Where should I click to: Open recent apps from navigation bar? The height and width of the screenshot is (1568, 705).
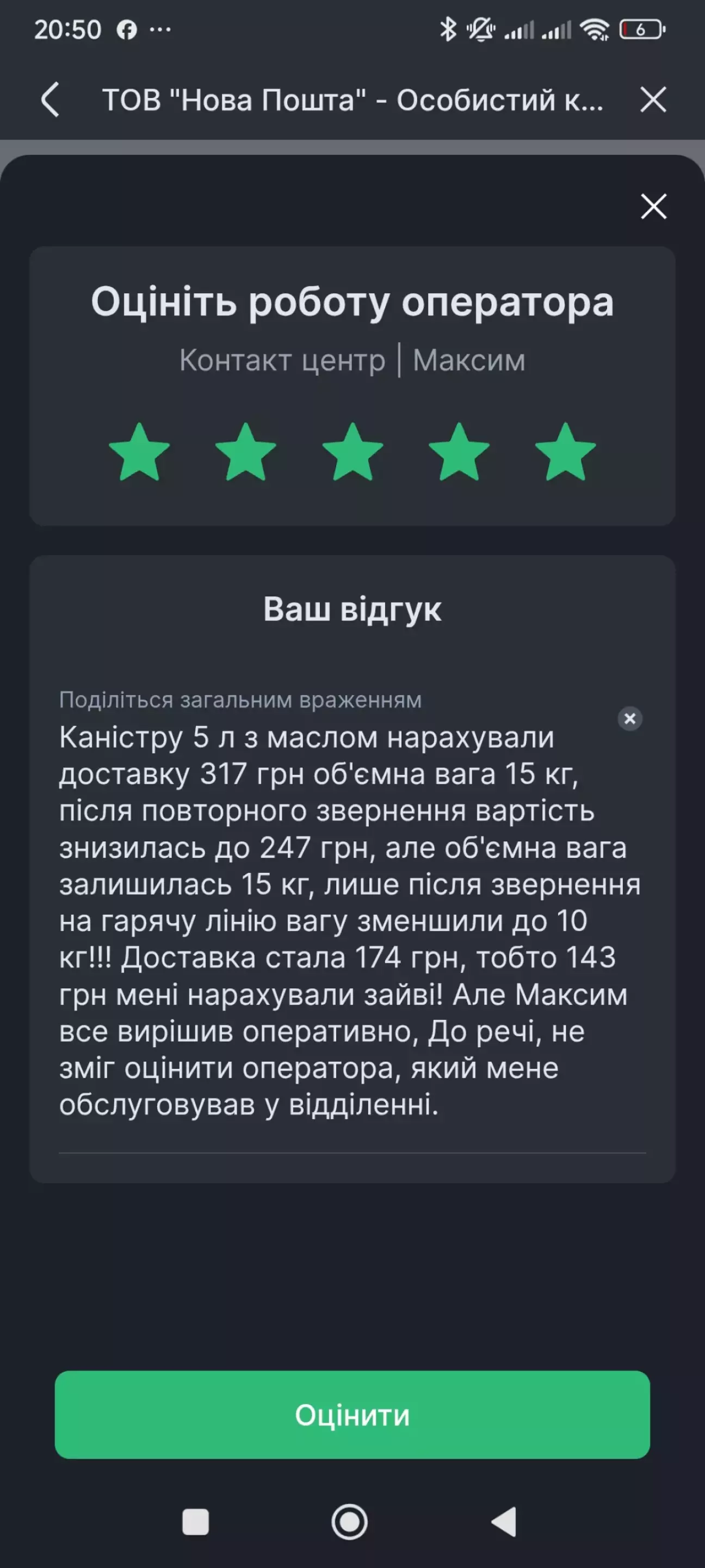coord(195,1522)
